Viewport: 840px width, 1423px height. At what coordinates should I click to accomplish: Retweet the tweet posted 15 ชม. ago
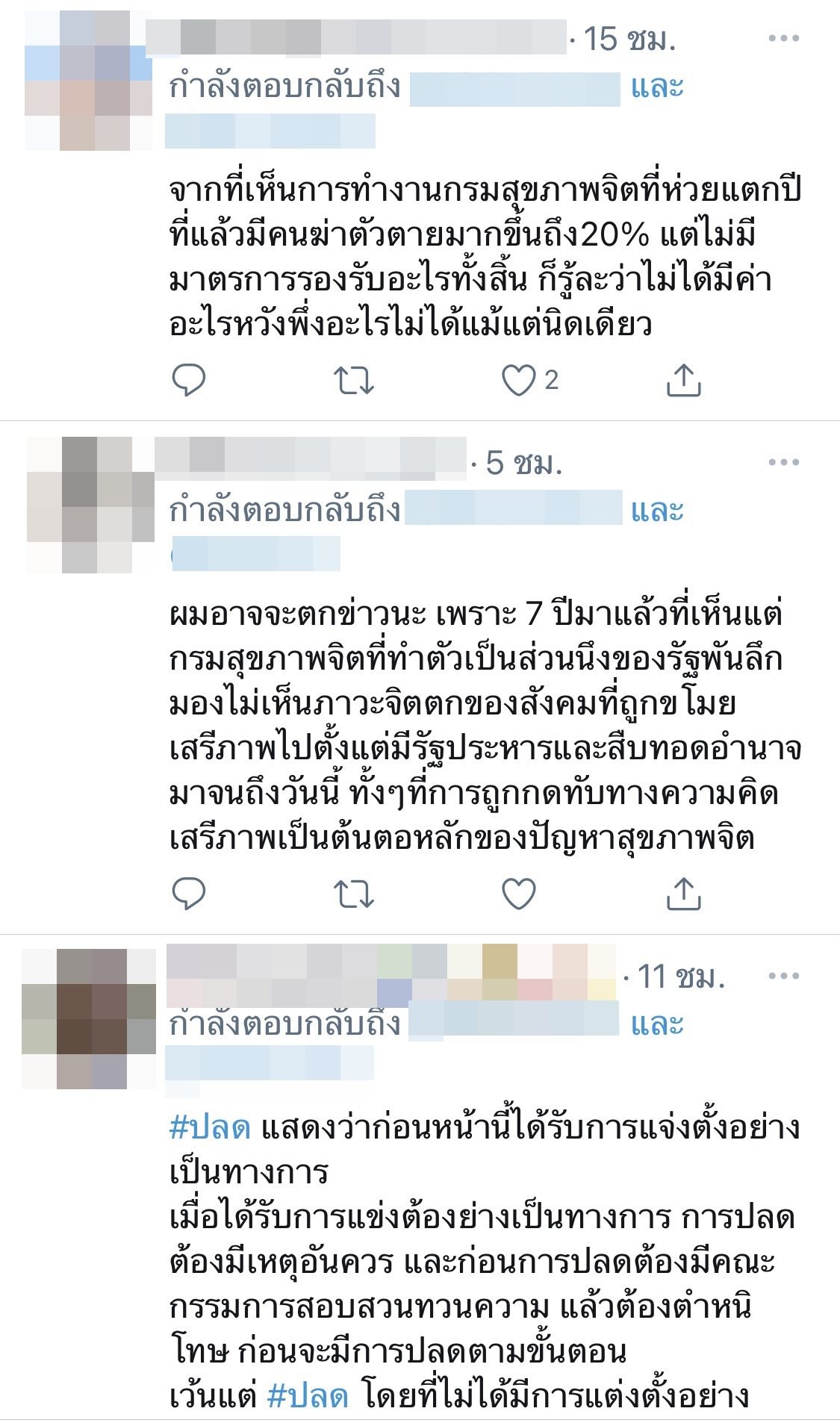click(x=353, y=380)
